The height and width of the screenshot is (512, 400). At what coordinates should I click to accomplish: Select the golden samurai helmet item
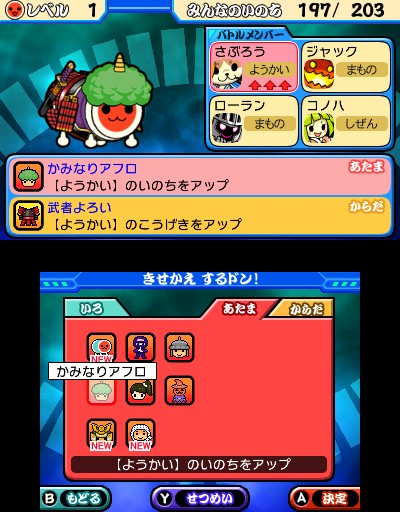point(101,434)
